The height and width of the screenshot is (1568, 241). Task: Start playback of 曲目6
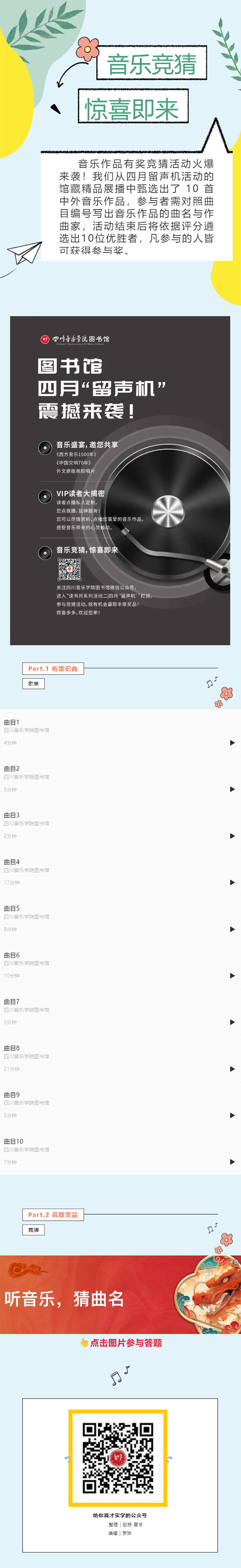[x=232, y=975]
